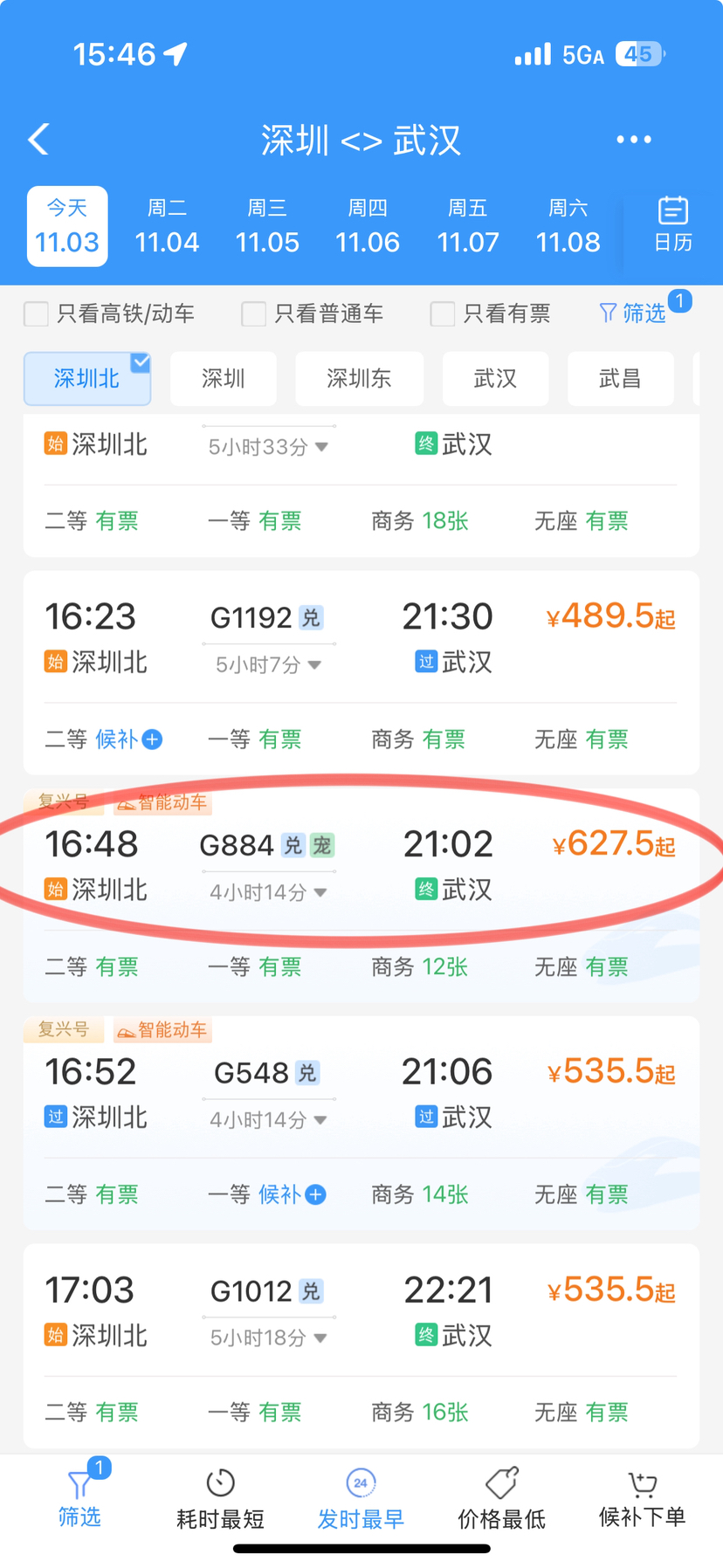Open the 日历 calendar picker
The height and width of the screenshot is (1568, 723).
click(672, 224)
